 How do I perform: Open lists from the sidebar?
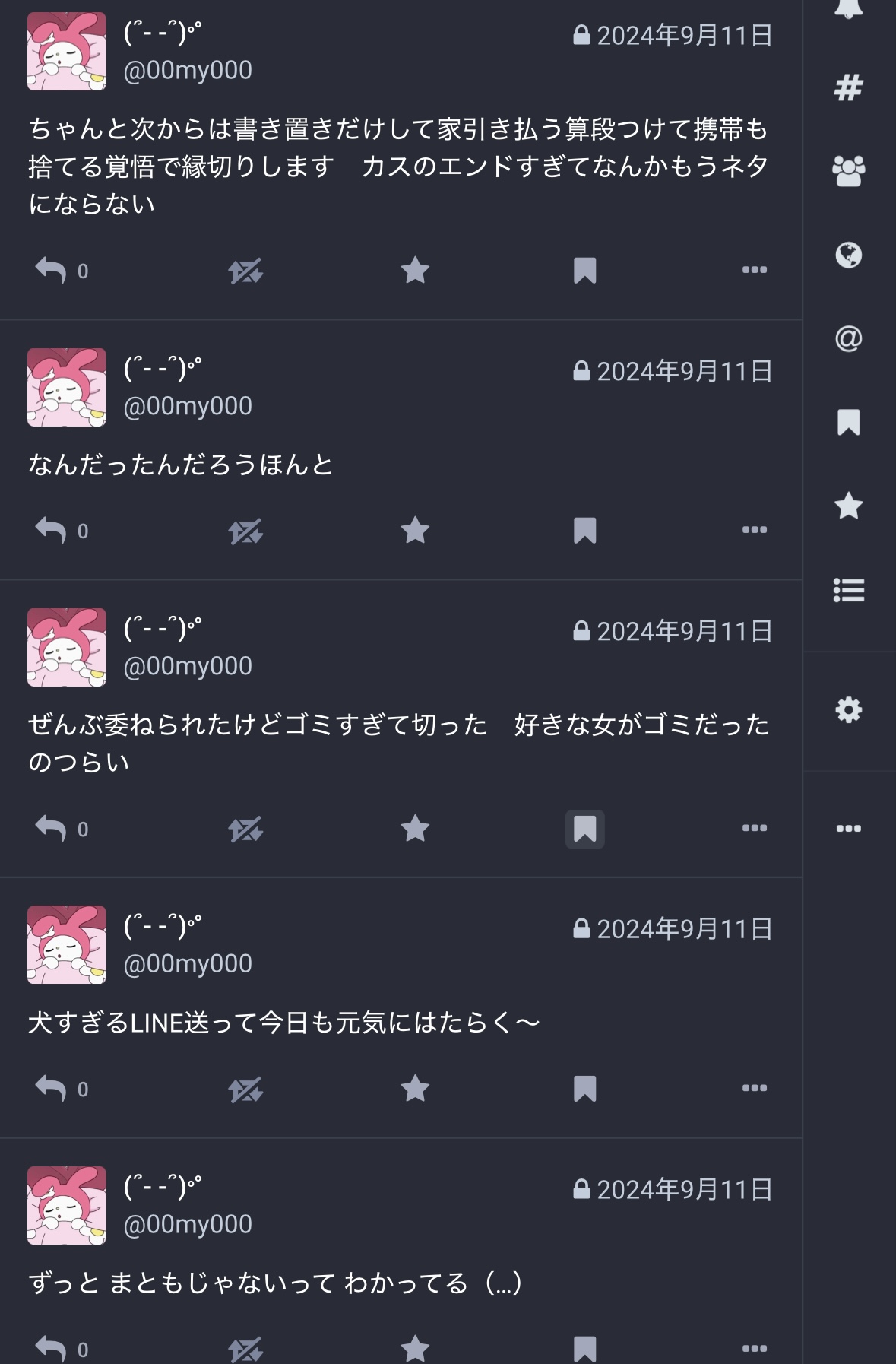(848, 590)
